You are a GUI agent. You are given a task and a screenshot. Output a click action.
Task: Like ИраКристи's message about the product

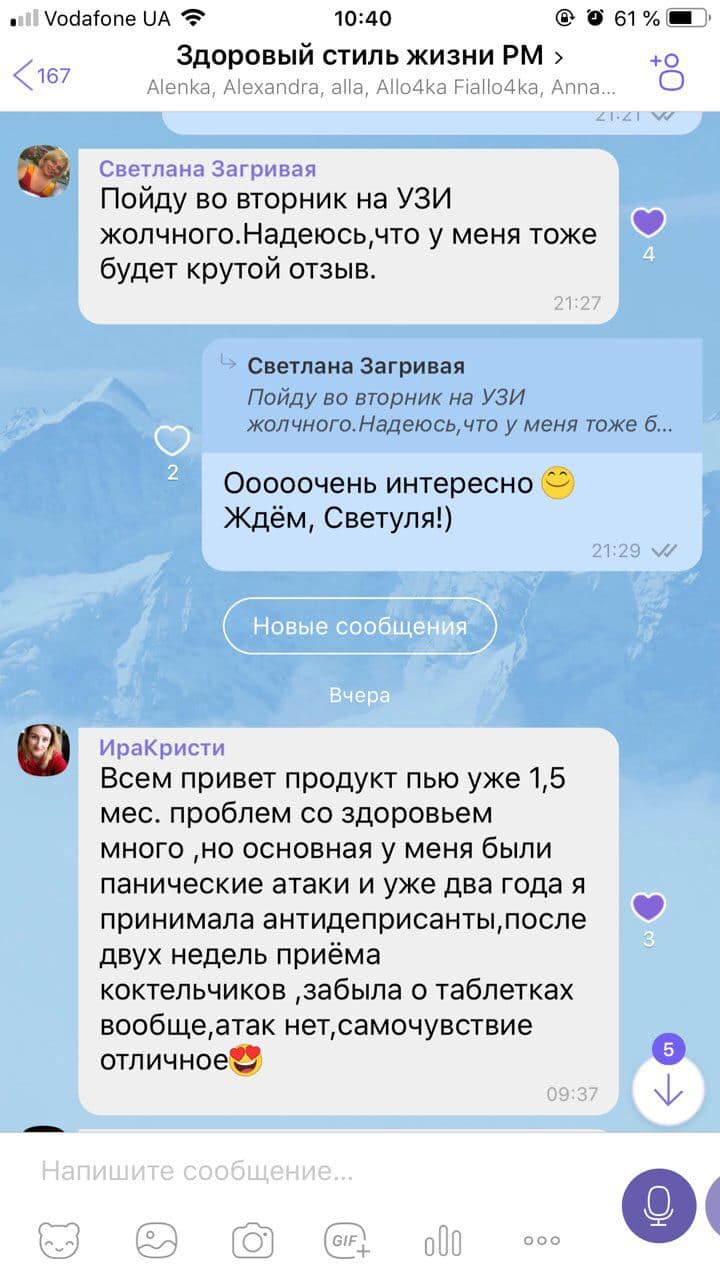point(649,908)
